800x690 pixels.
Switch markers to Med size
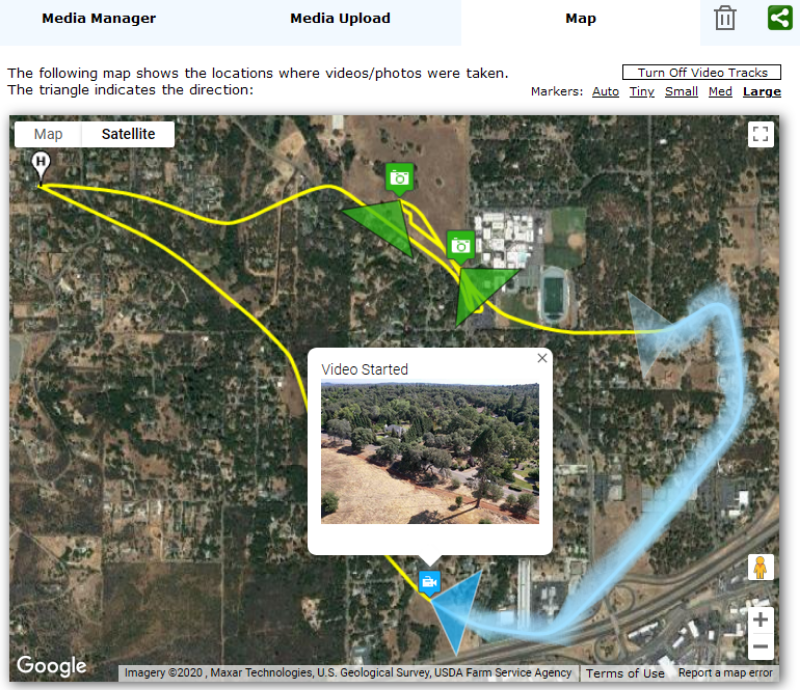[x=720, y=92]
